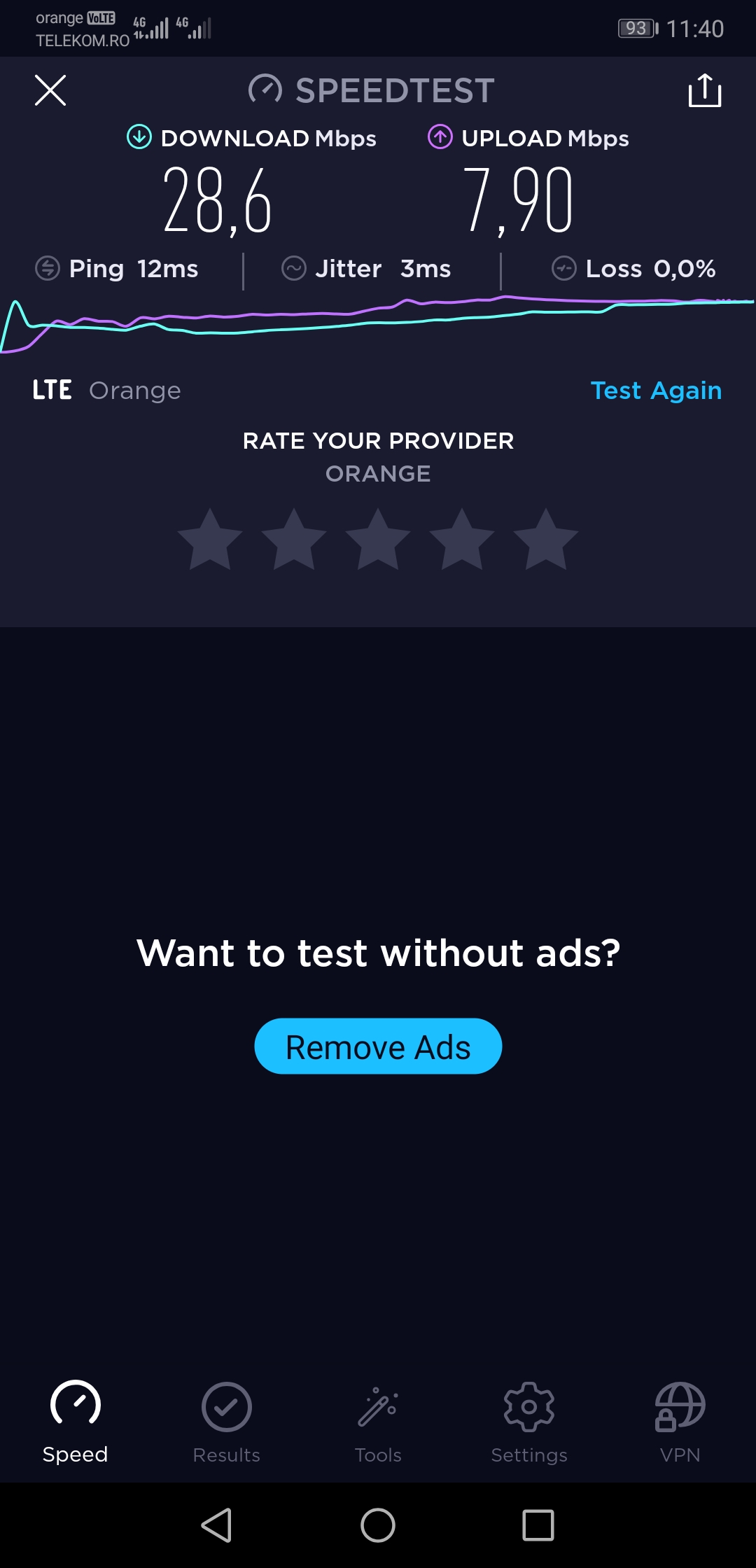The height and width of the screenshot is (1568, 756).
Task: Rate Orange one star
Action: pos(210,540)
